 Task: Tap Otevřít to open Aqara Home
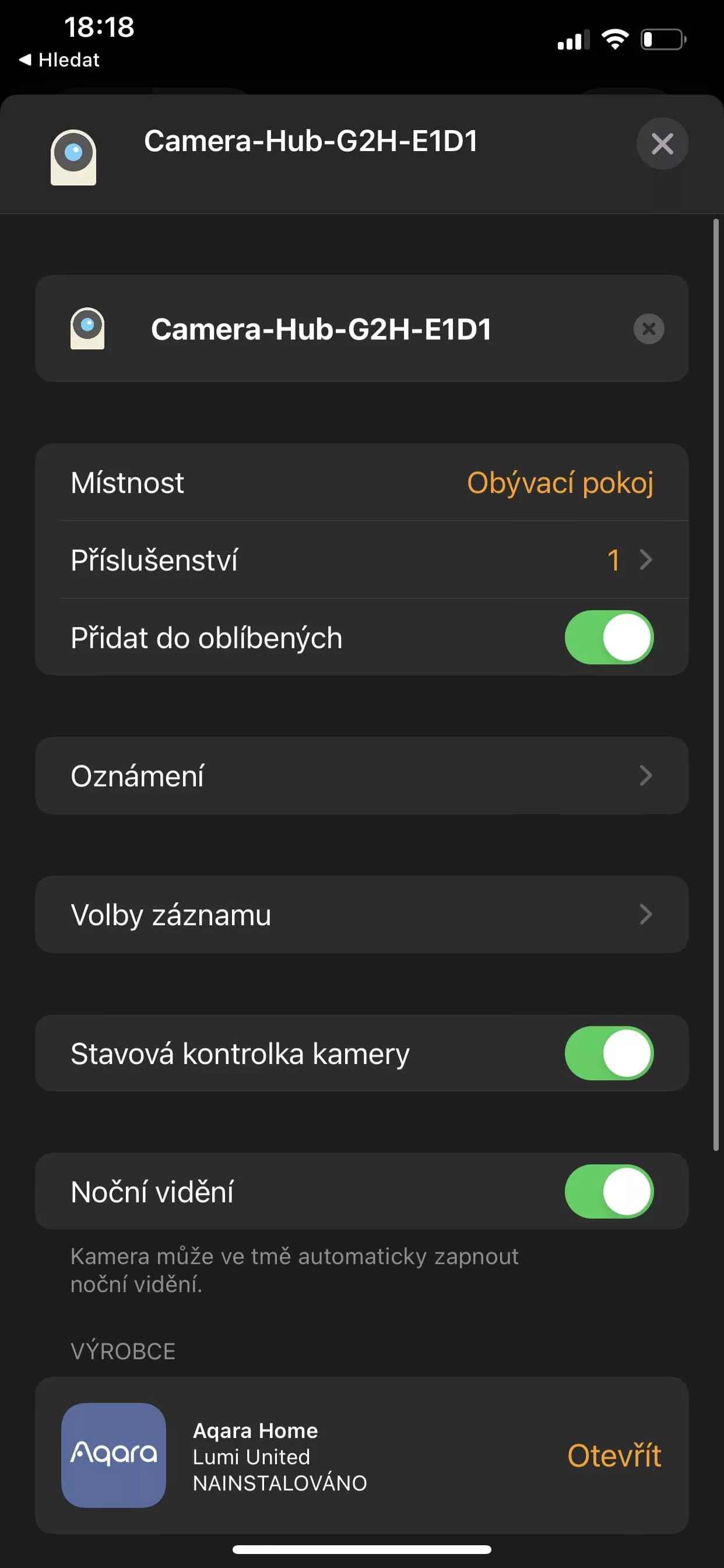[x=614, y=1455]
